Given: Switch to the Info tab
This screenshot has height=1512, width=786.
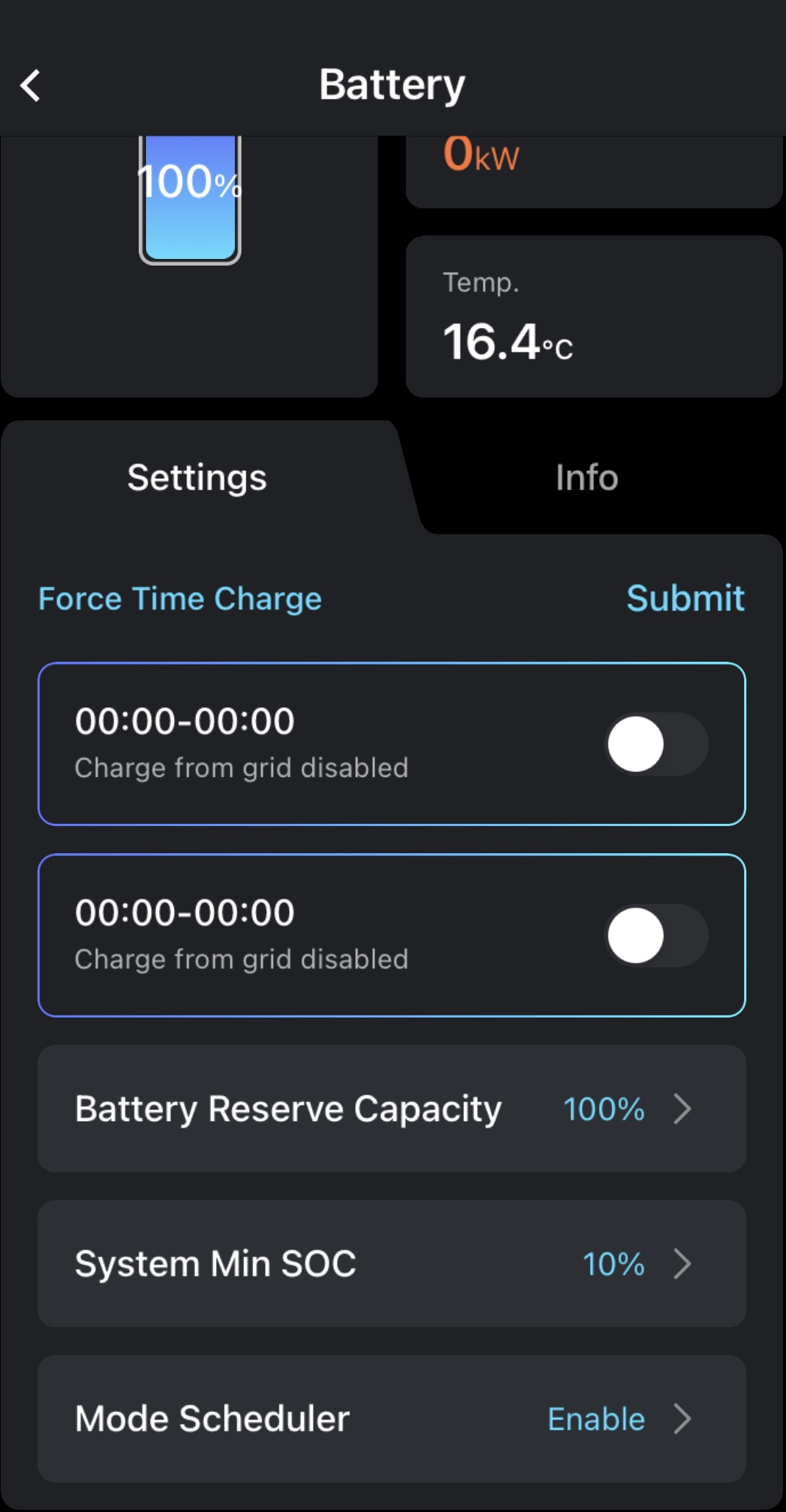Looking at the screenshot, I should tap(586, 478).
